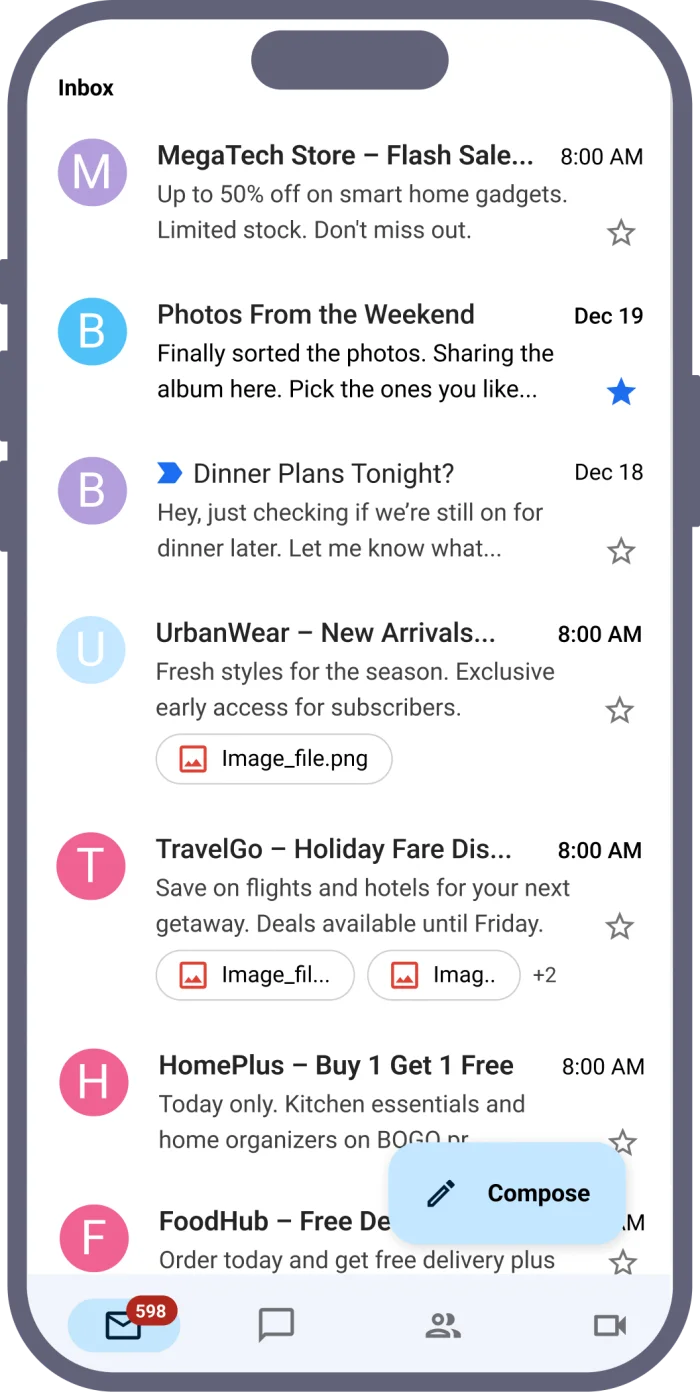Star the Dinner Plans Tonight email
This screenshot has width=700, height=1392.
point(621,551)
